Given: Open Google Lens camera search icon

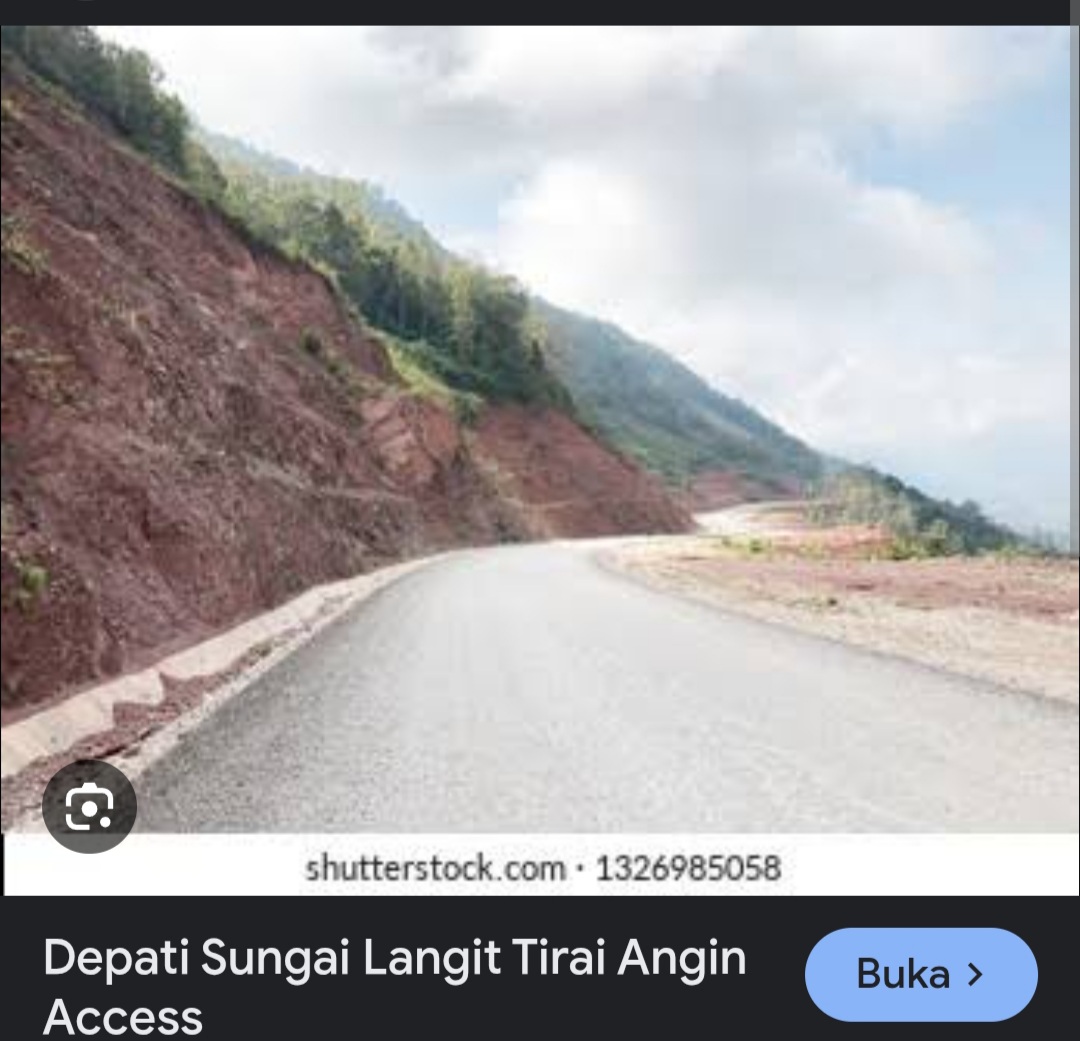Looking at the screenshot, I should tap(89, 806).
